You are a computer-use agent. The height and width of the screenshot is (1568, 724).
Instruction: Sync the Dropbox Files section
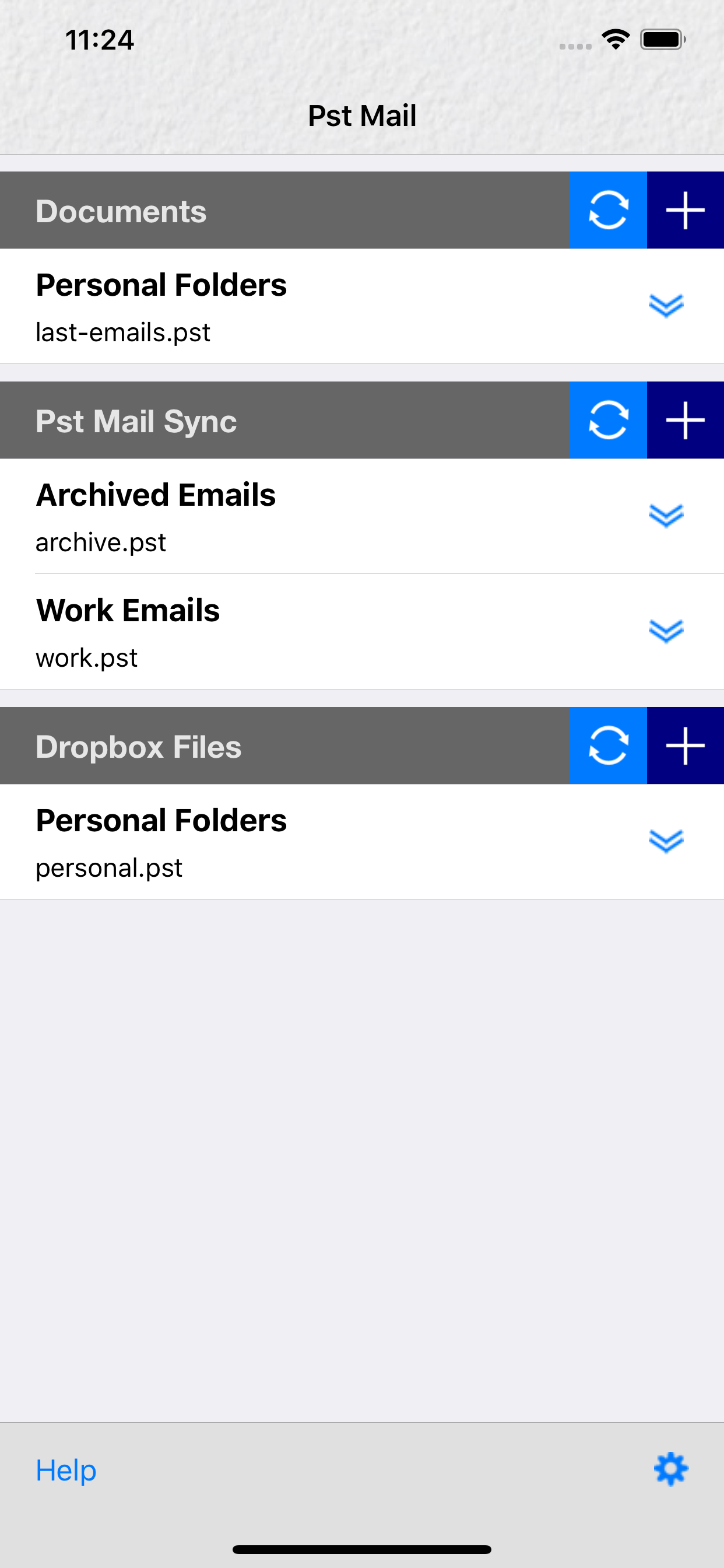(609, 745)
